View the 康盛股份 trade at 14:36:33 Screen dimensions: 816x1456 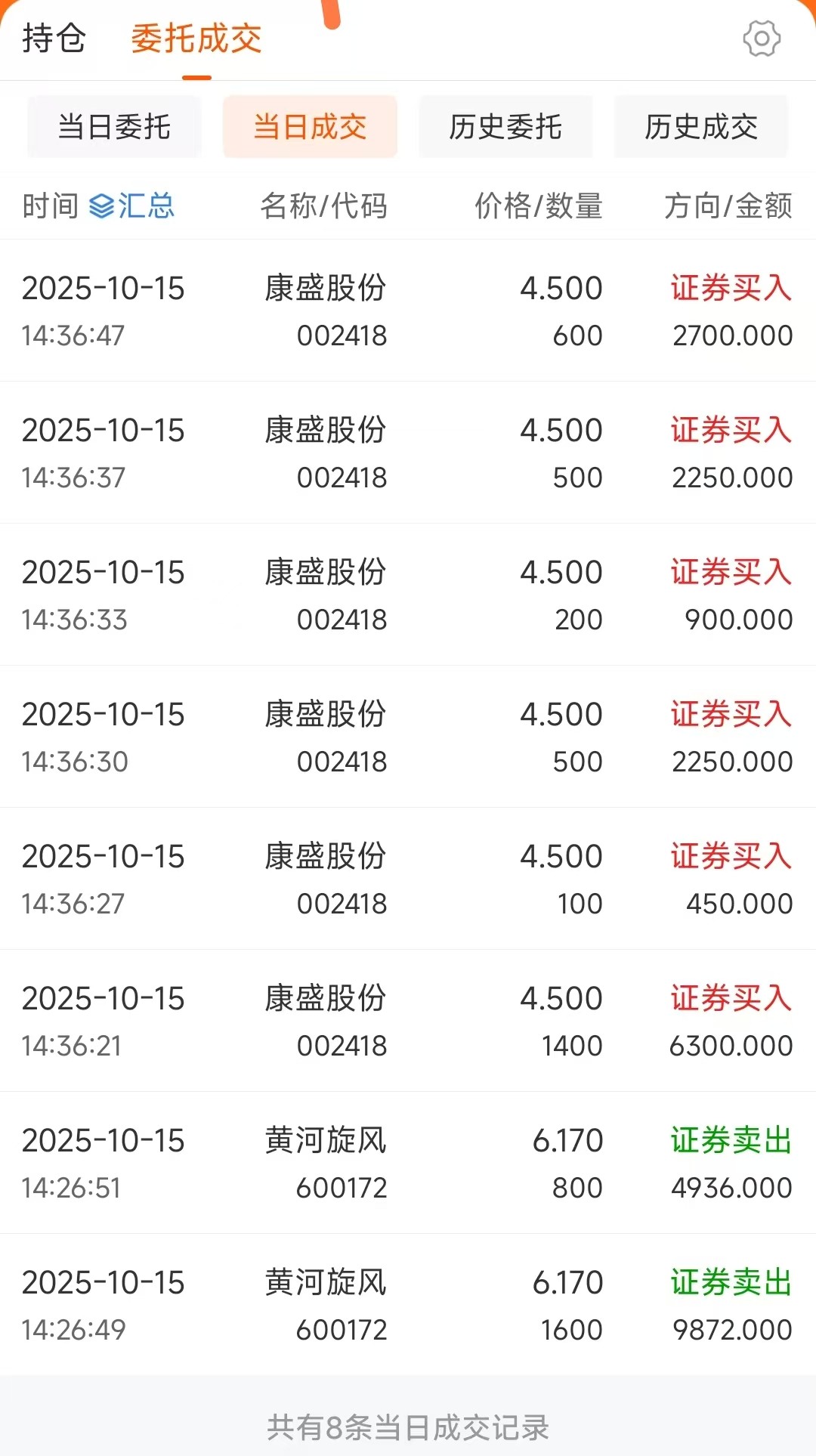tap(408, 595)
